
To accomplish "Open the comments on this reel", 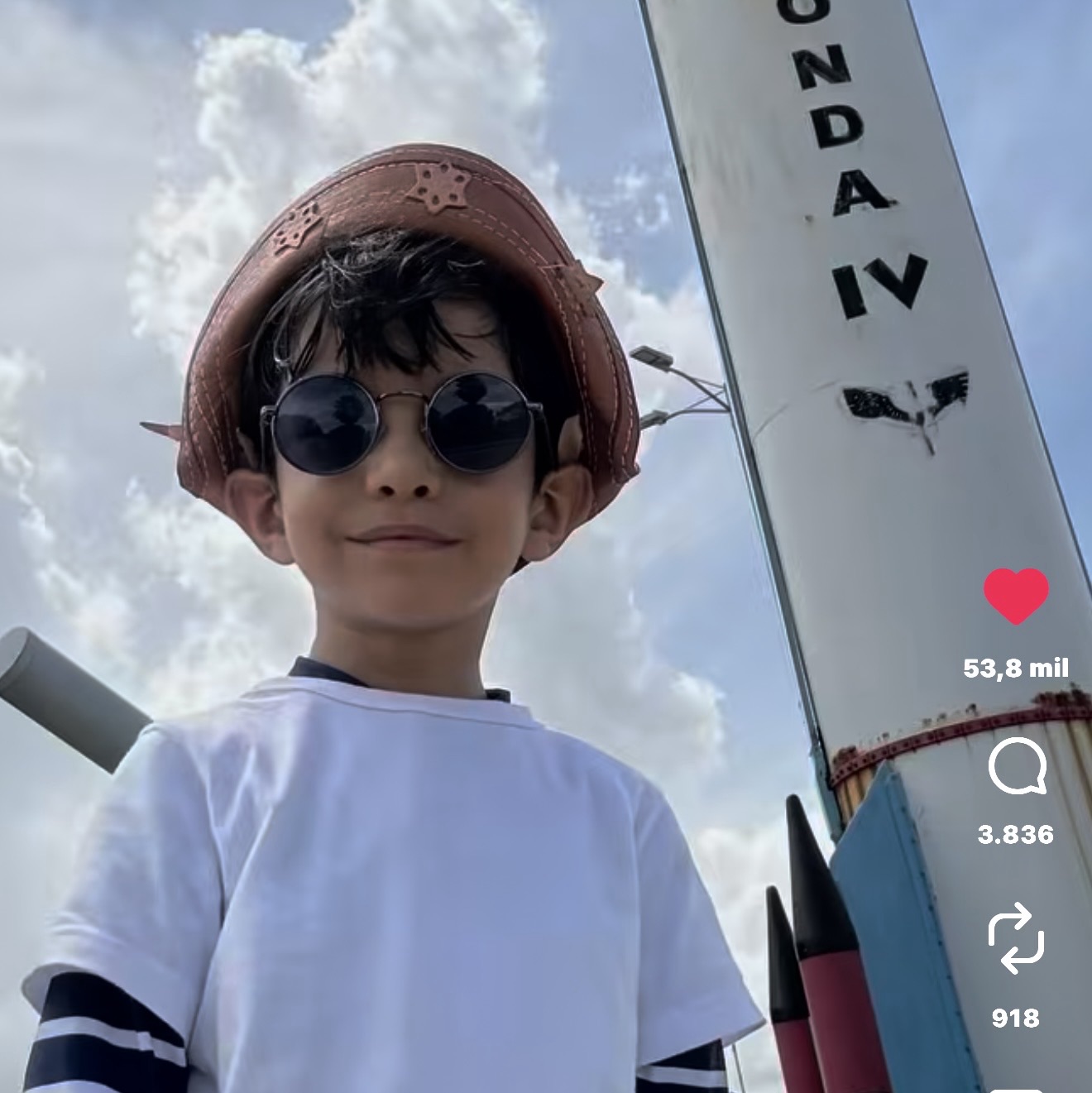I will 1017,767.
